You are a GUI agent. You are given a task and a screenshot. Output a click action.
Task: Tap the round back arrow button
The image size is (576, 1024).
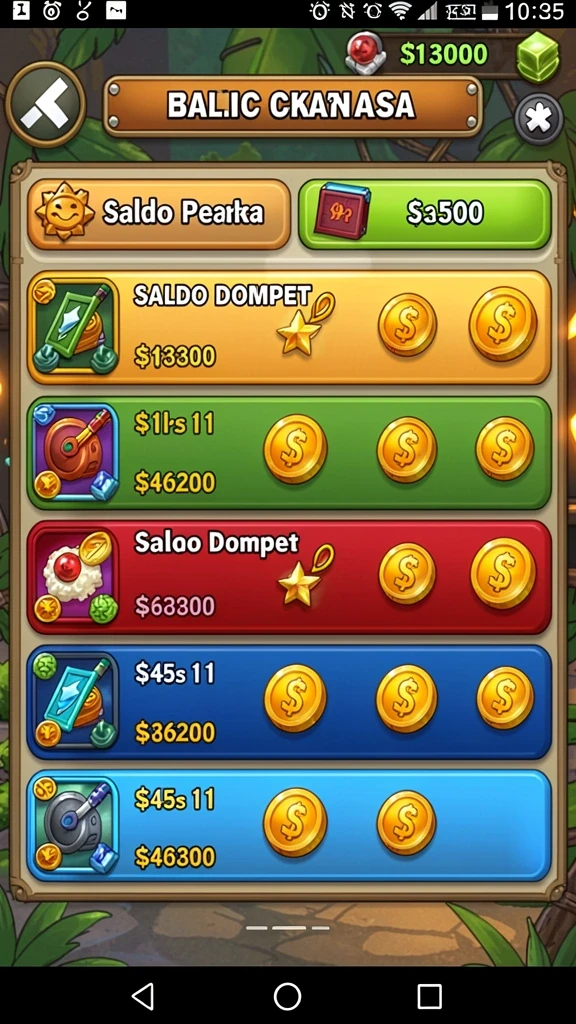pos(46,104)
